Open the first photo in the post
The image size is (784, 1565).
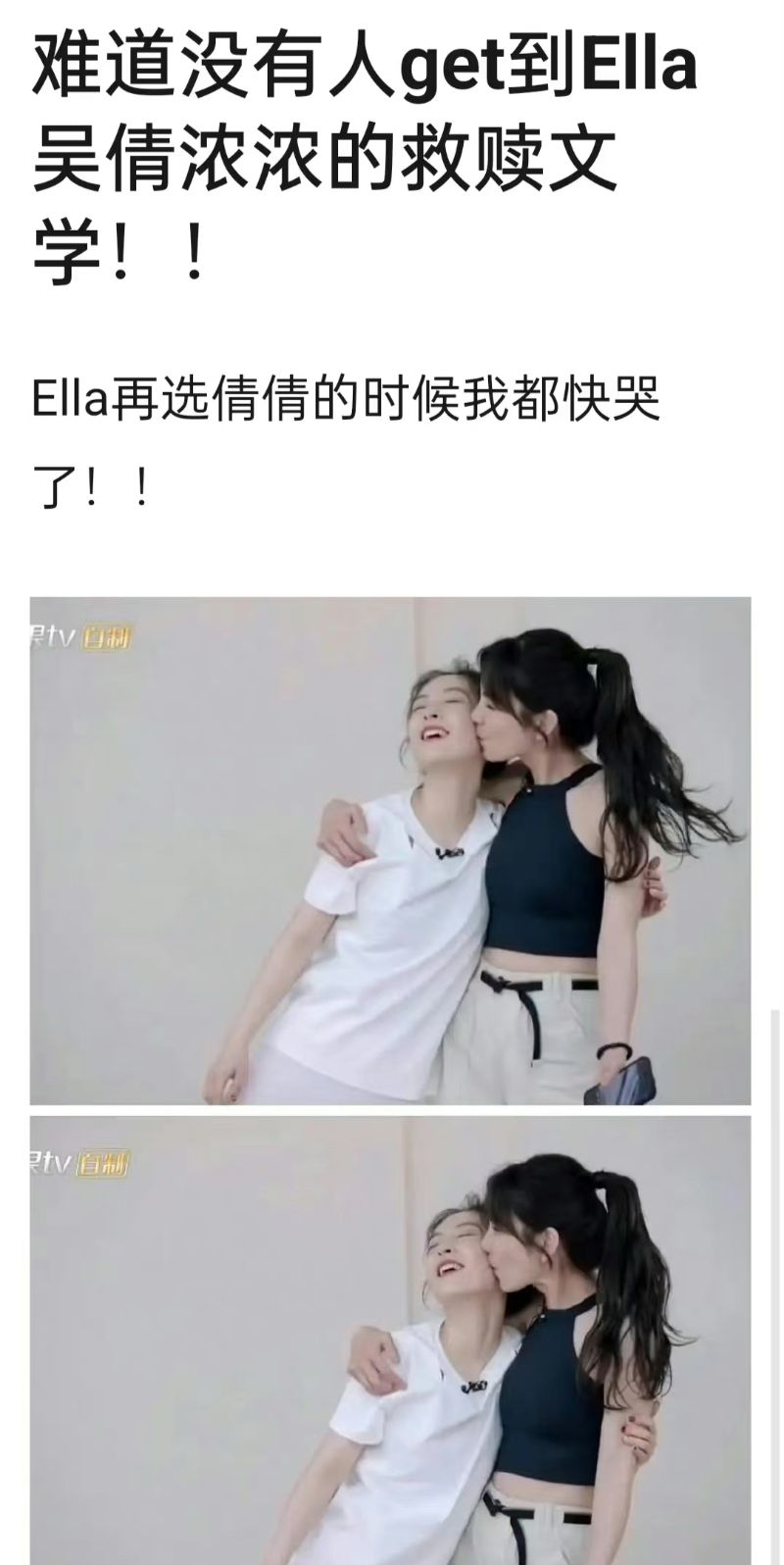click(x=390, y=850)
